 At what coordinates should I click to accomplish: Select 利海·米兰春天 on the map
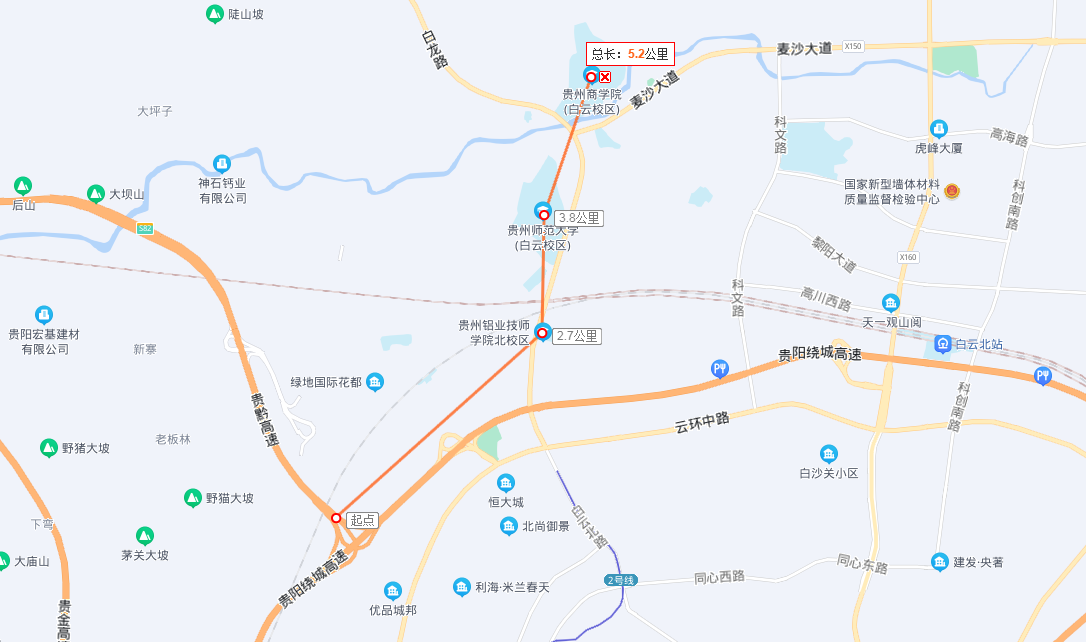coord(461,587)
